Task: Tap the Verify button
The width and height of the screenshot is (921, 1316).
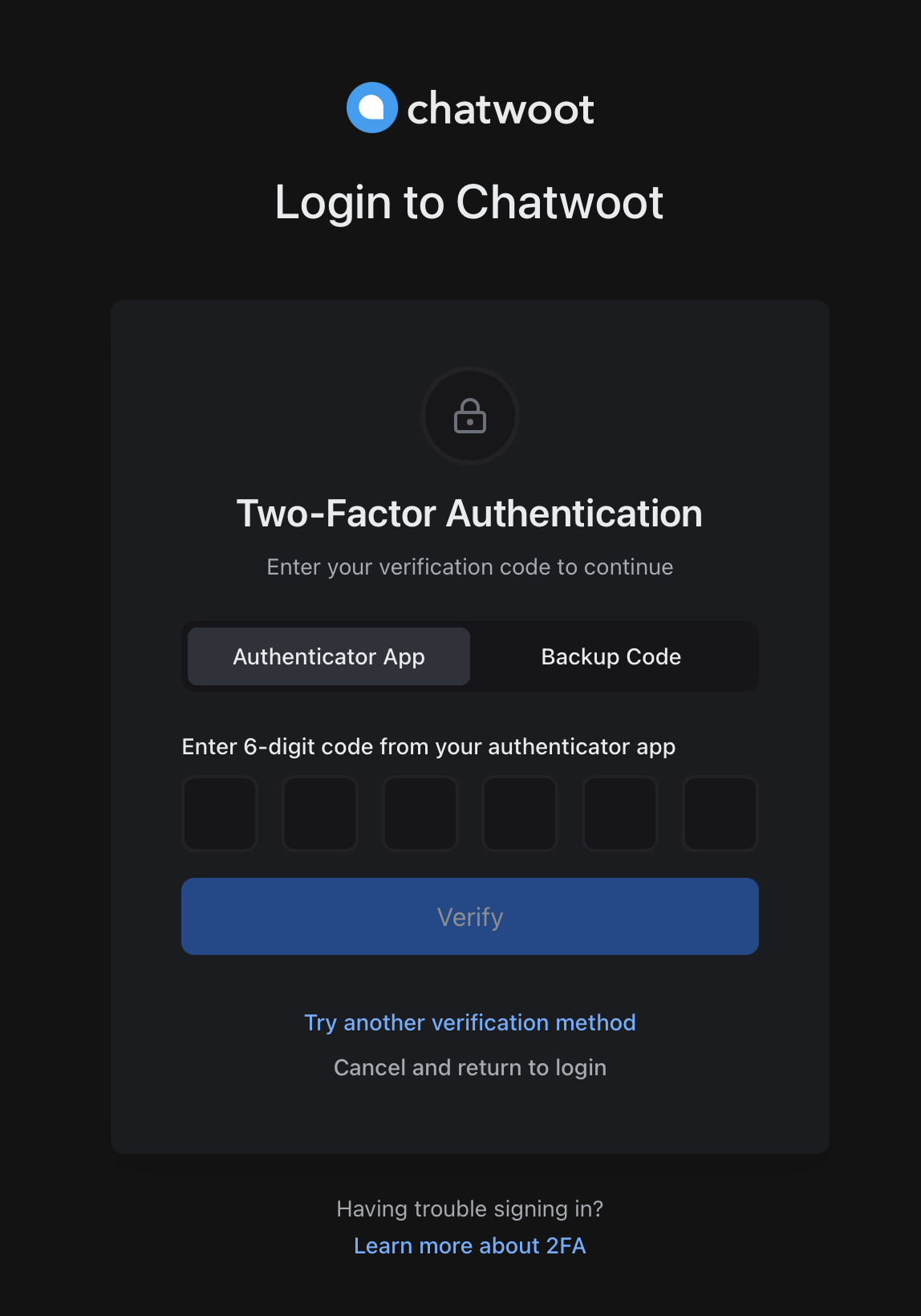Action: coord(470,916)
